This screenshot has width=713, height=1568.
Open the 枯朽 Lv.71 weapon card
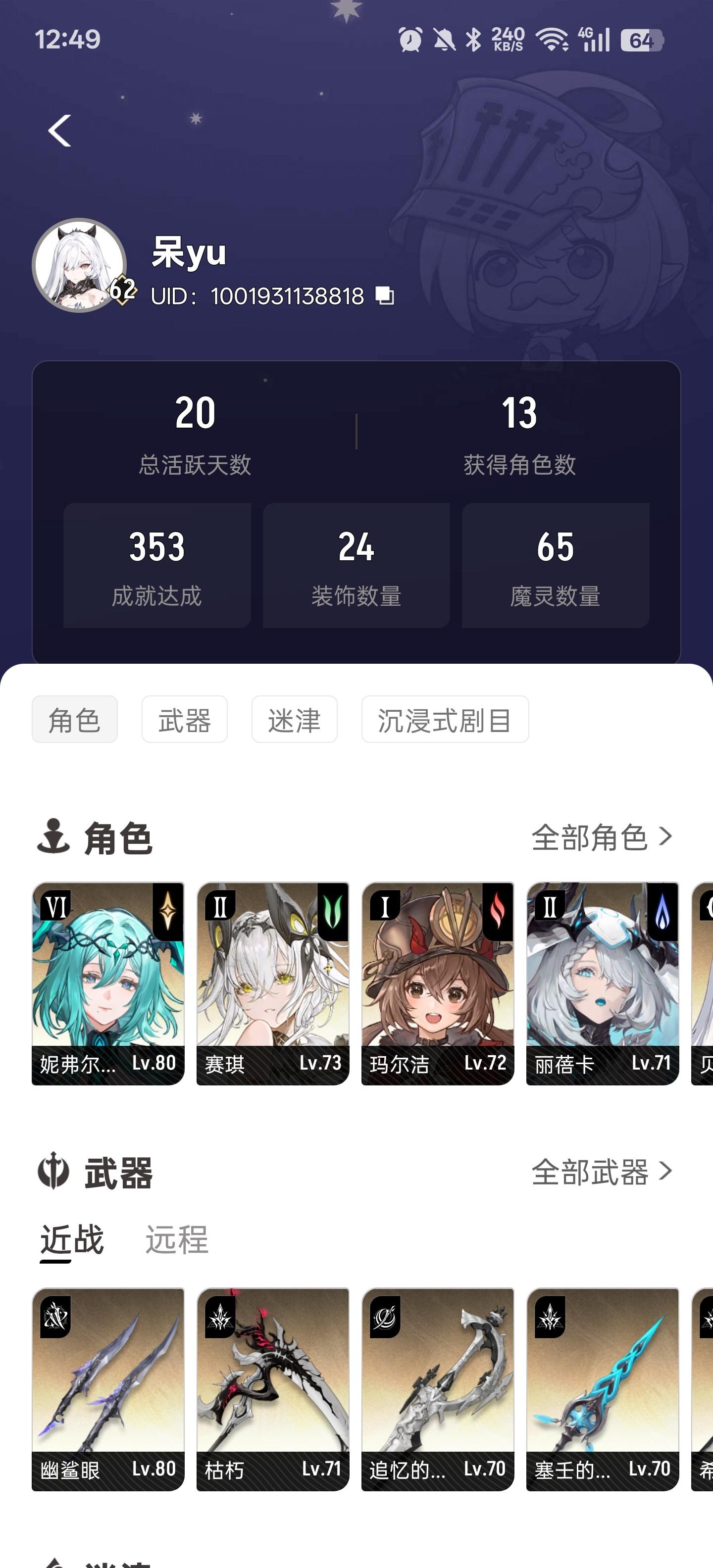click(x=273, y=1389)
